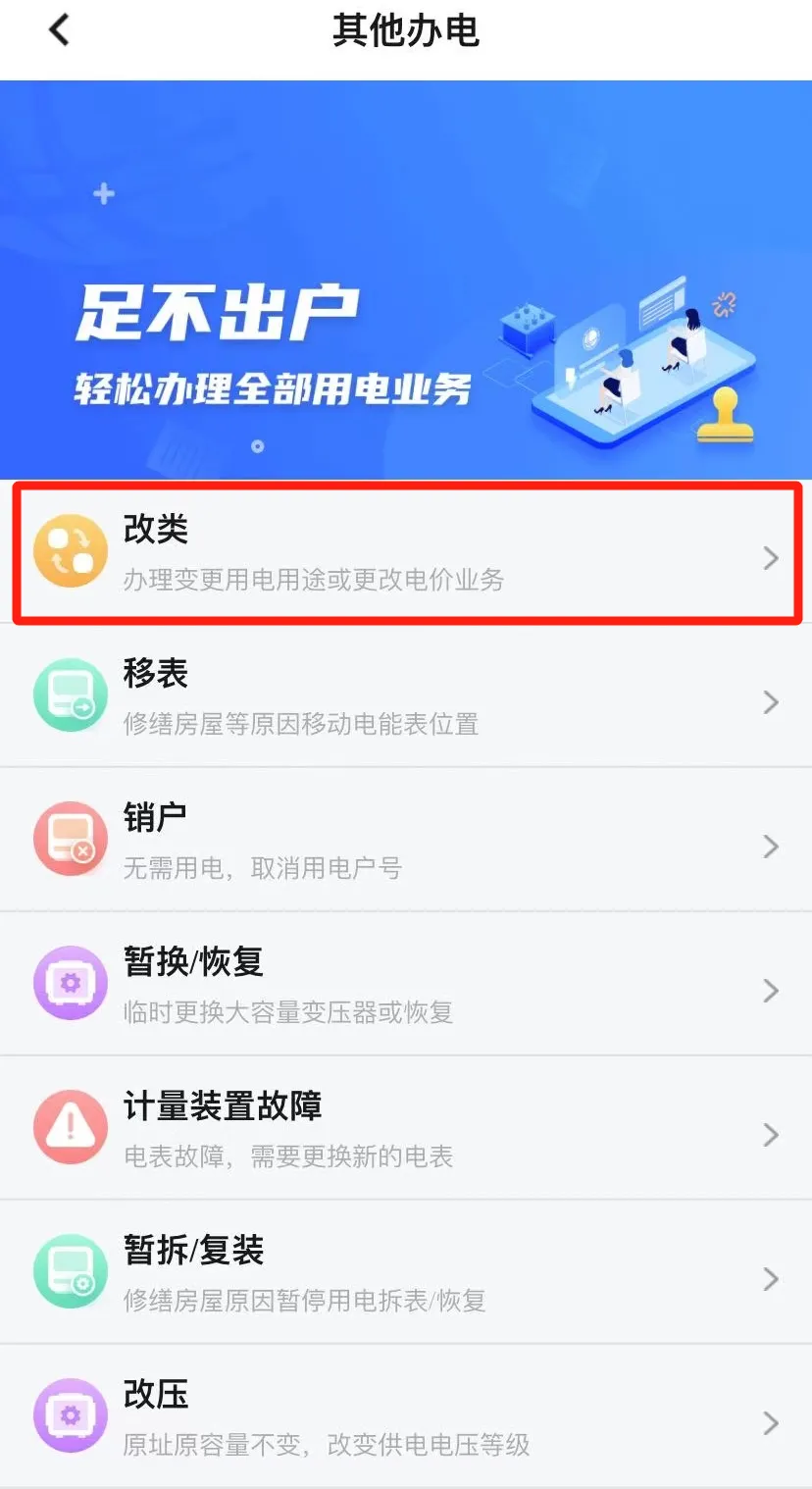Expand the 改压 entry via its chevron
Image resolution: width=812 pixels, height=1489 pixels.
[x=771, y=1422]
